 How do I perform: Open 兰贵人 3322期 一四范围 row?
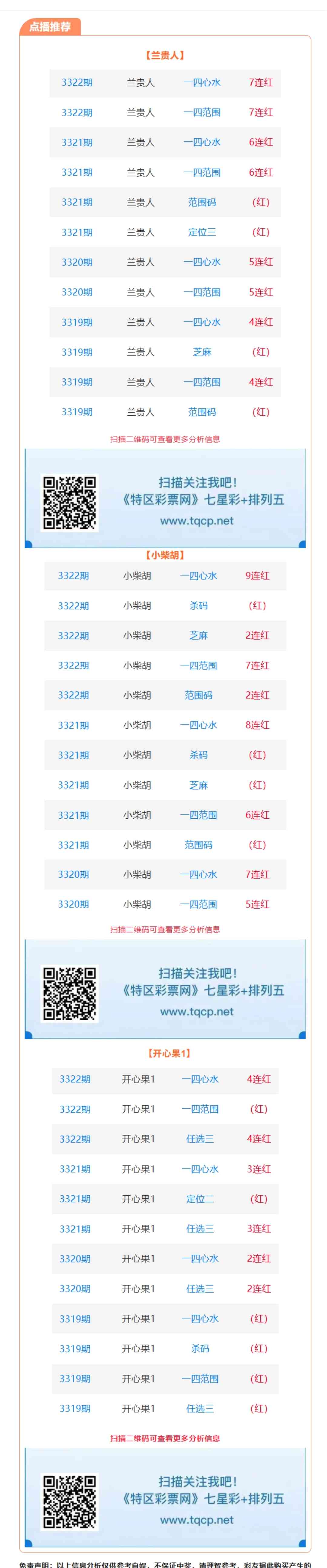165,112
